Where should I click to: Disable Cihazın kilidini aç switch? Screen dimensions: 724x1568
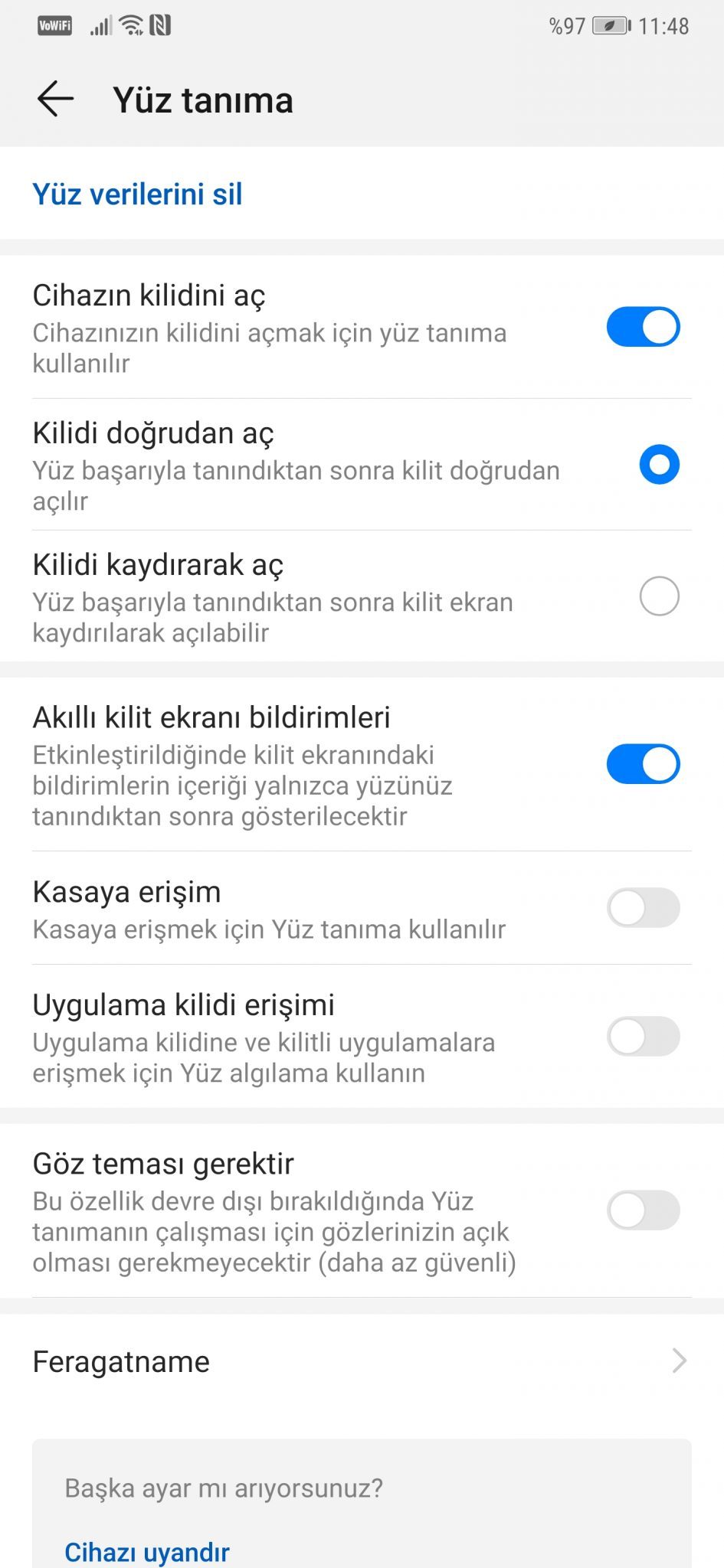tap(643, 327)
